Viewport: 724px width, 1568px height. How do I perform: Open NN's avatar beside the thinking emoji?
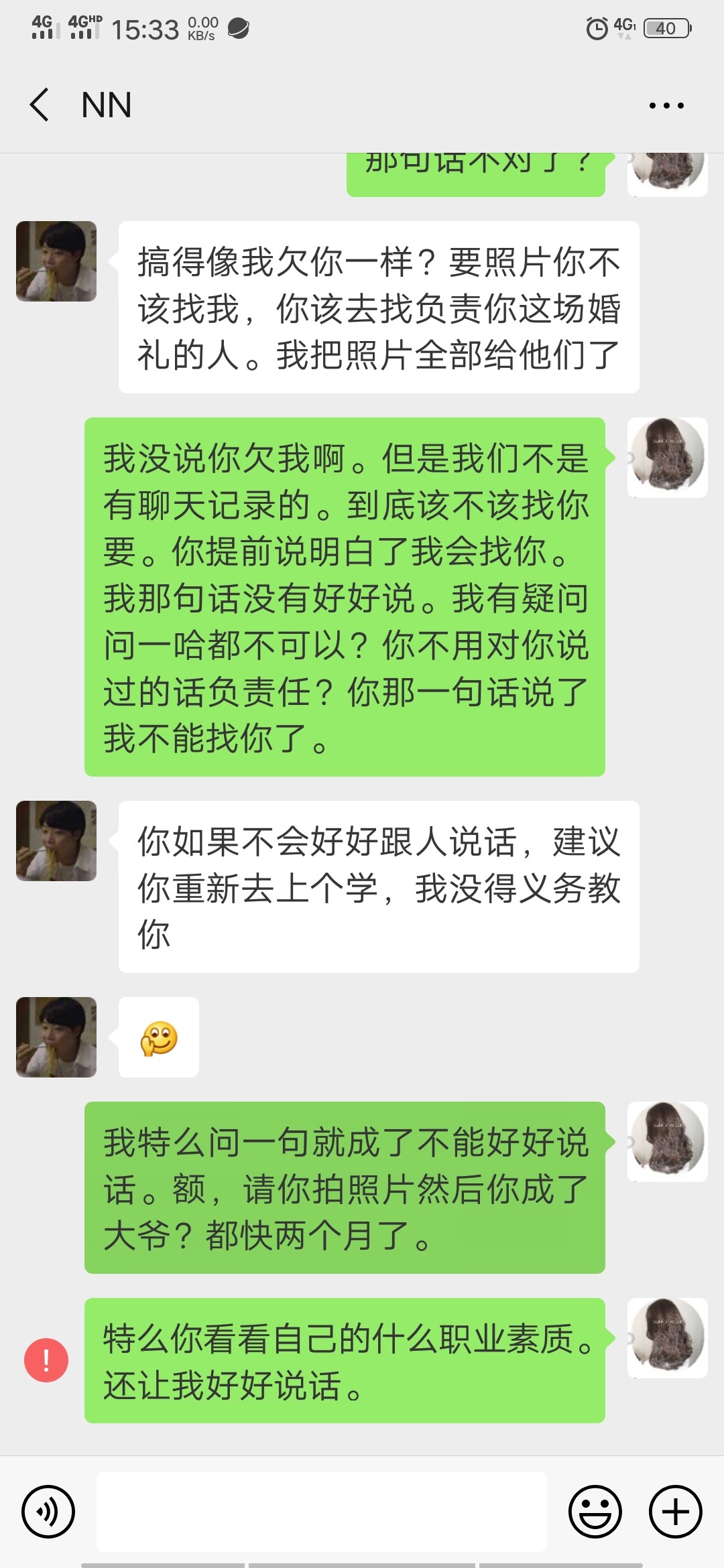click(56, 1037)
